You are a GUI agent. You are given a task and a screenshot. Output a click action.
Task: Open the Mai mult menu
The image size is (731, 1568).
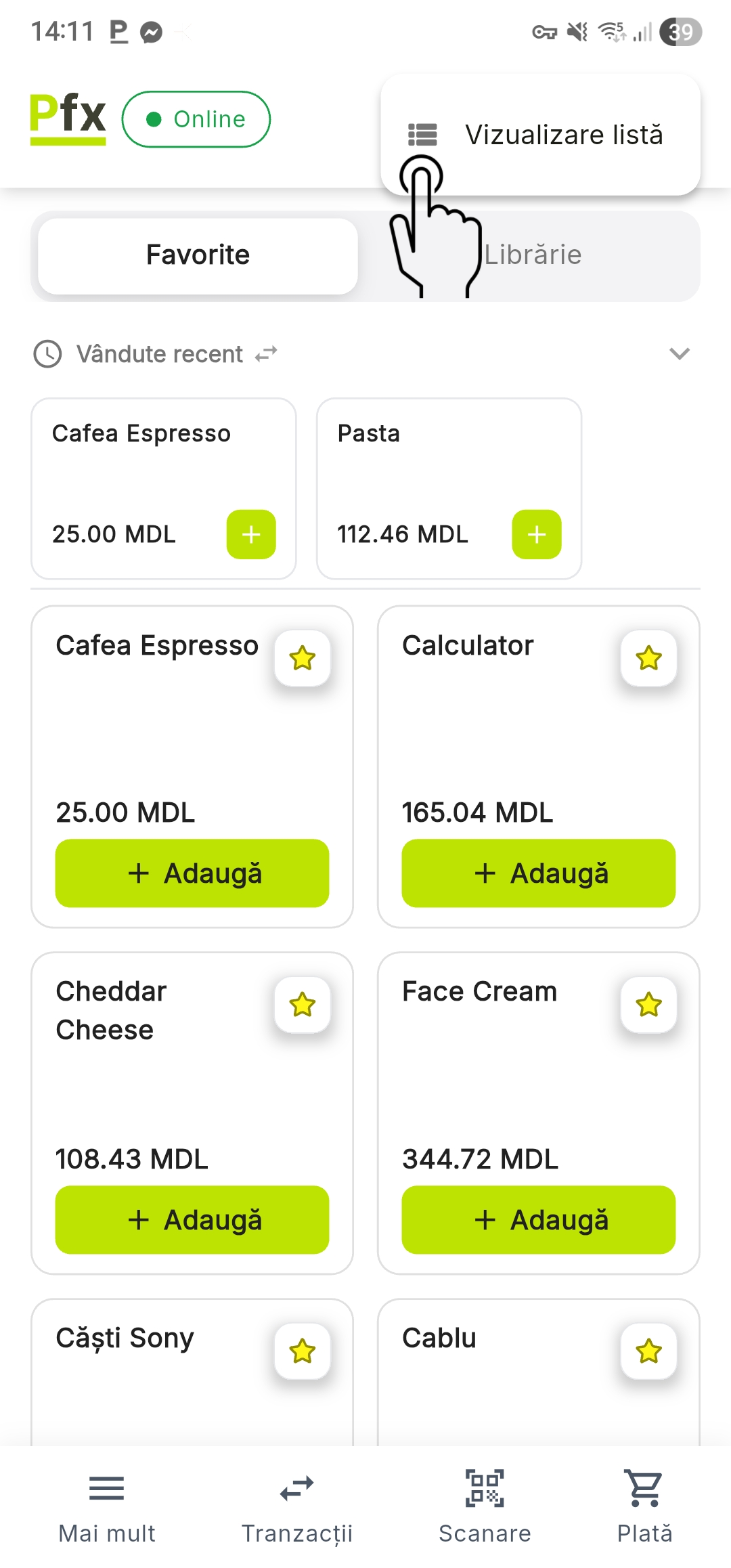107,1504
